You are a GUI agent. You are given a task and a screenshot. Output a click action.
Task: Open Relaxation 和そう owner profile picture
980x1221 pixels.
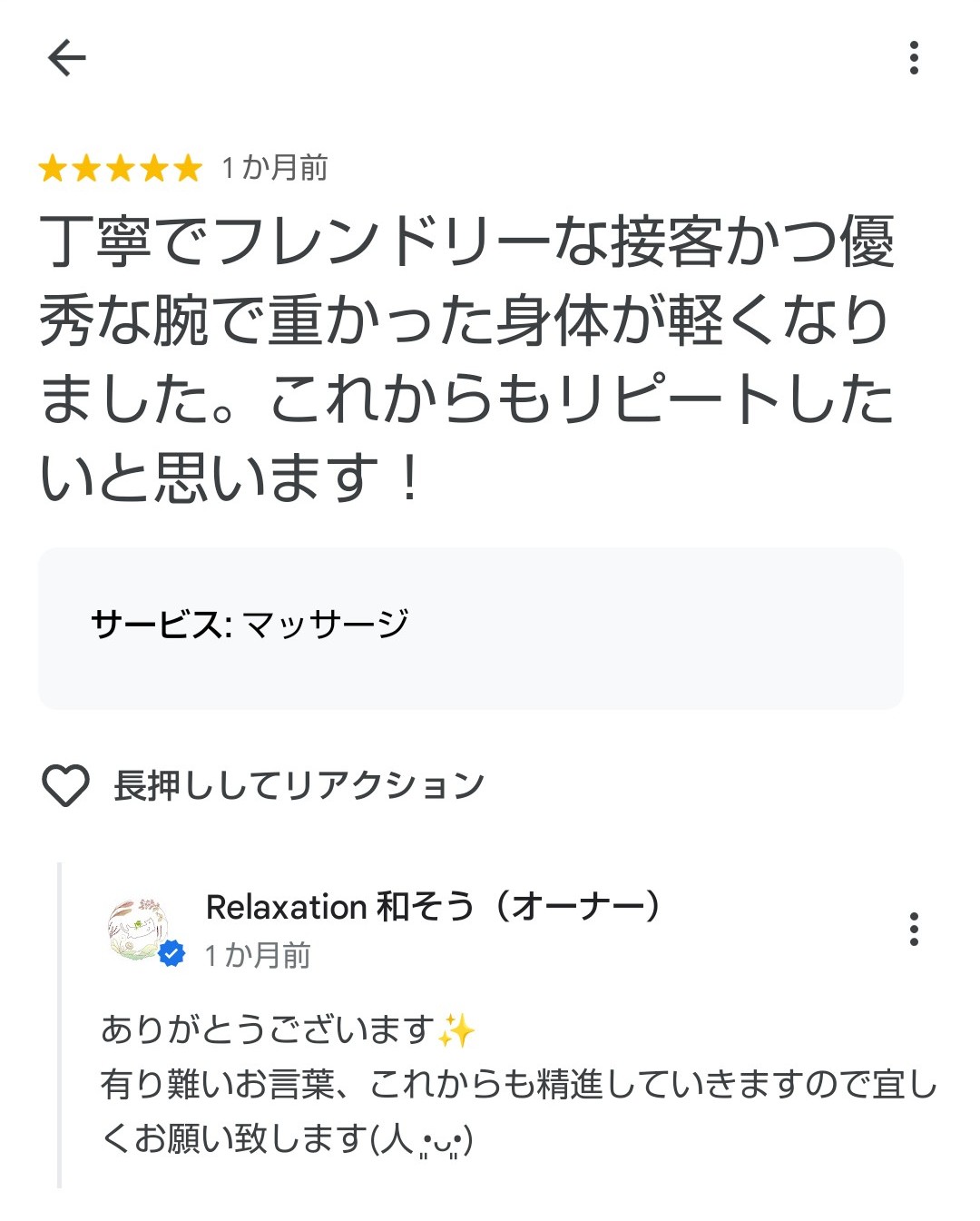point(138,930)
